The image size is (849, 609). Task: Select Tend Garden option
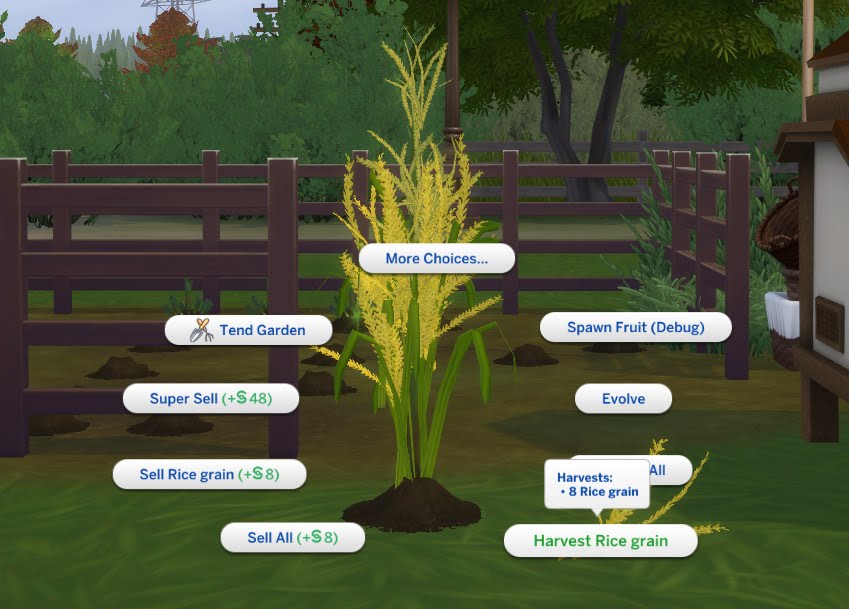pos(249,330)
